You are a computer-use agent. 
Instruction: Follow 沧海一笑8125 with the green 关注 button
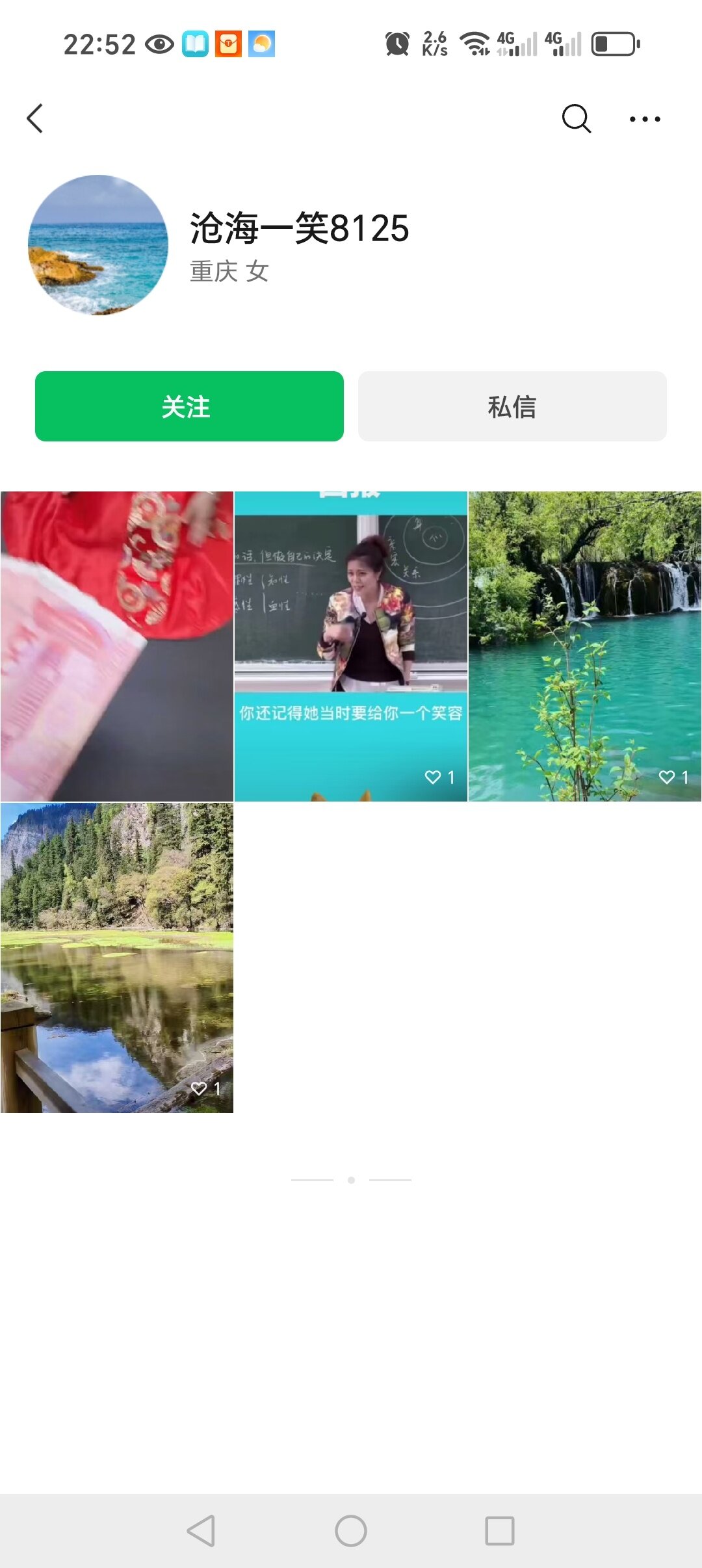click(x=189, y=406)
